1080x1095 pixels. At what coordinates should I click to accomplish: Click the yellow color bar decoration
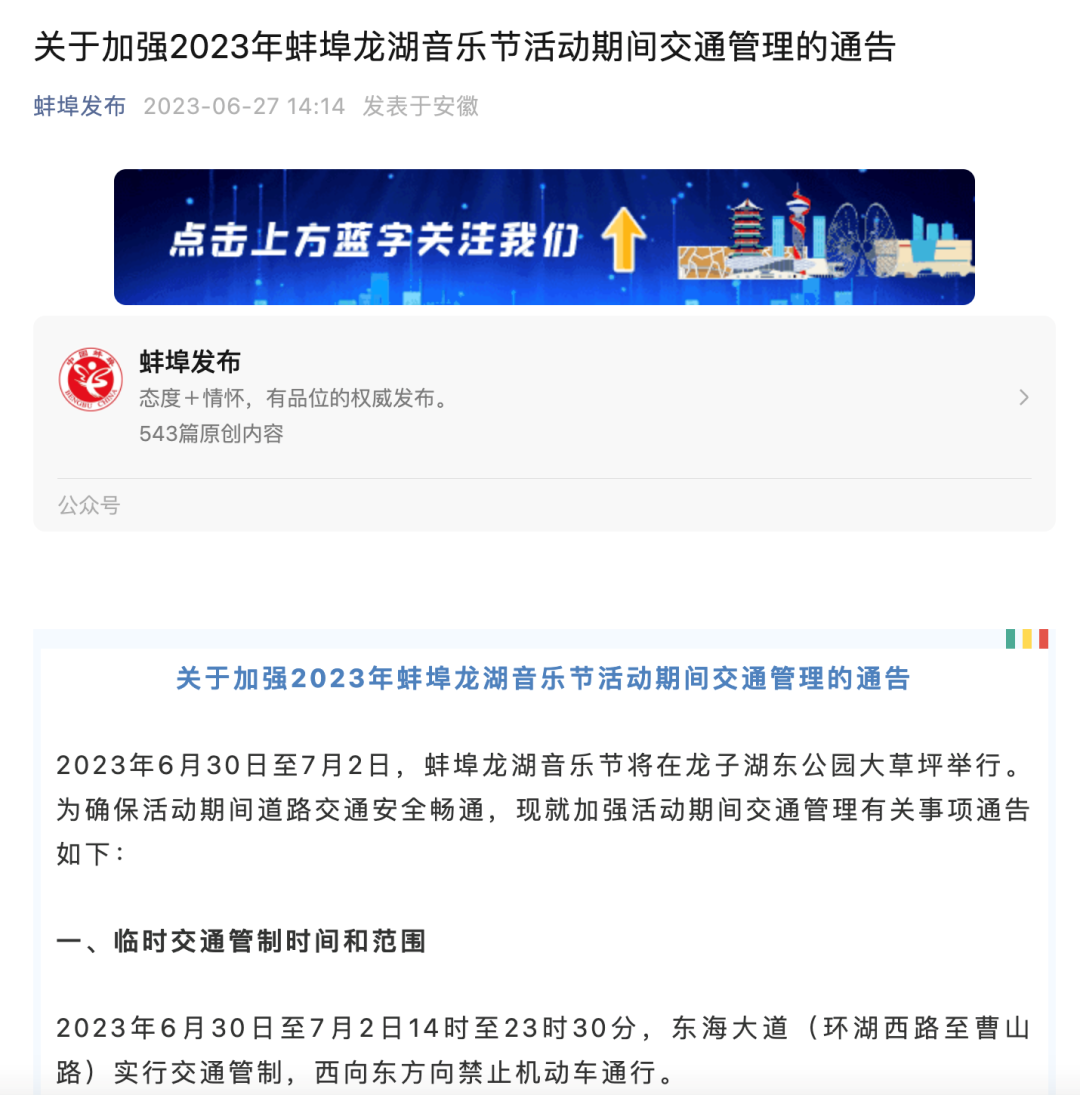1027,638
